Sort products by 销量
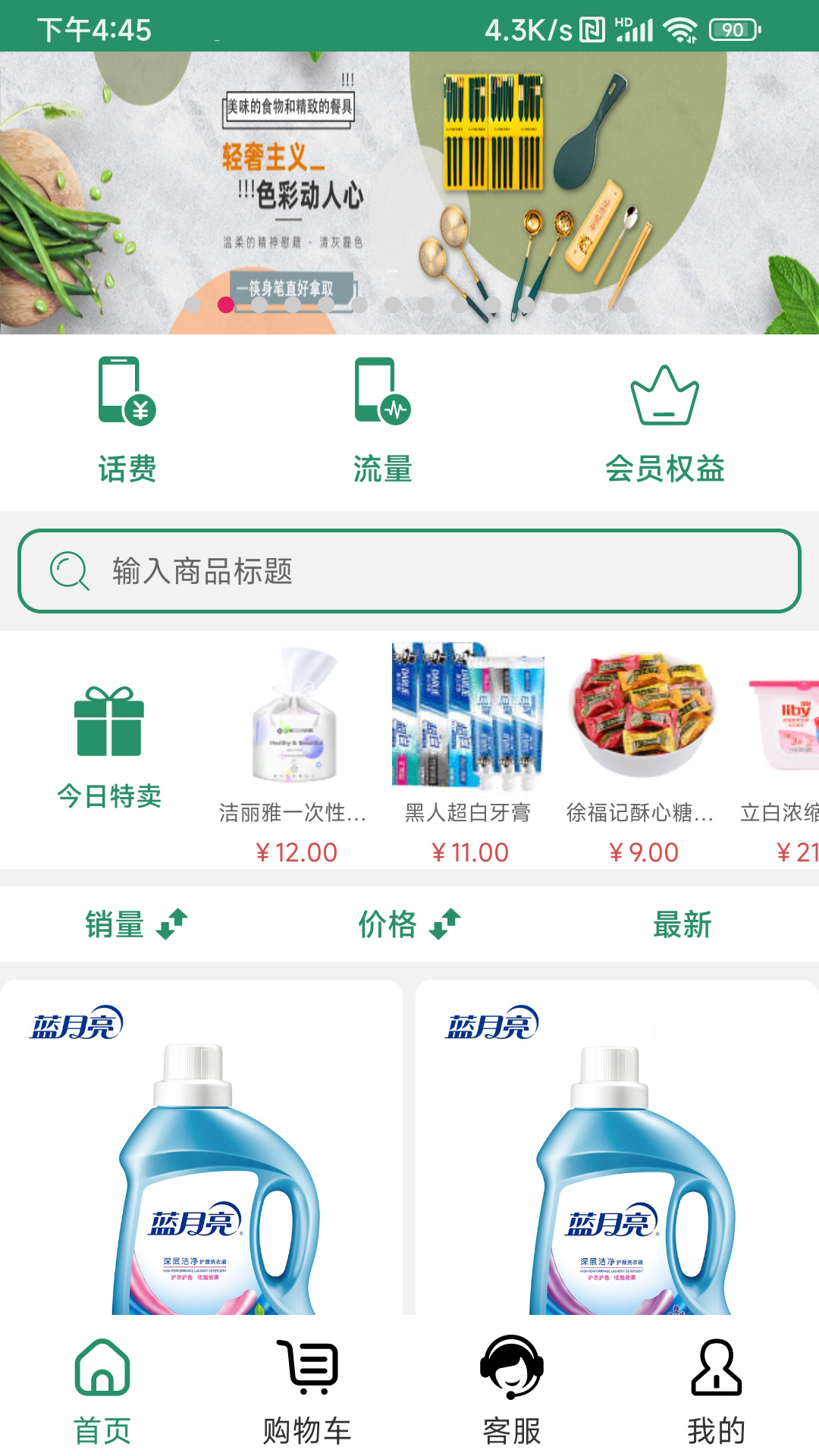819x1456 pixels. (135, 924)
